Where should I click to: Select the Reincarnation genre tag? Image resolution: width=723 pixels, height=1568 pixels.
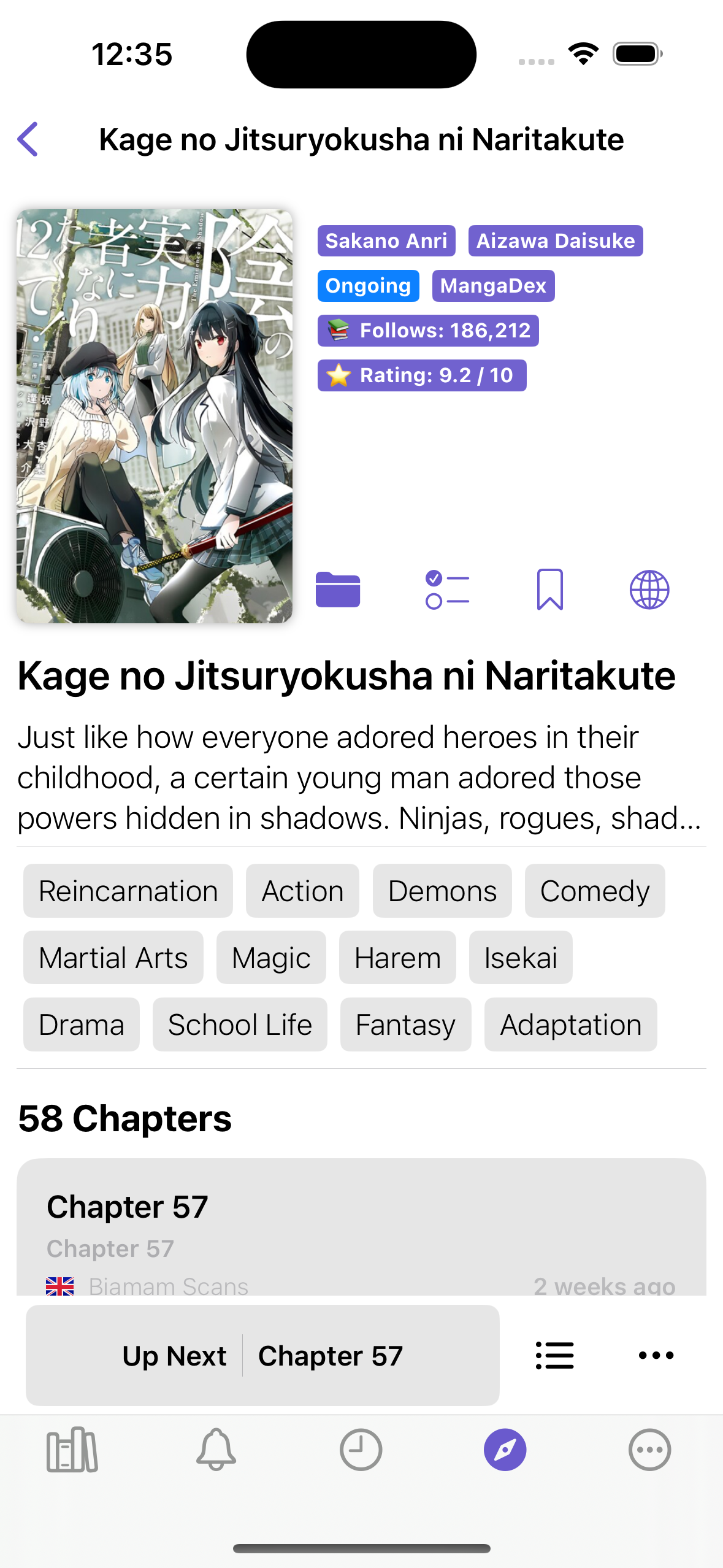(x=128, y=891)
